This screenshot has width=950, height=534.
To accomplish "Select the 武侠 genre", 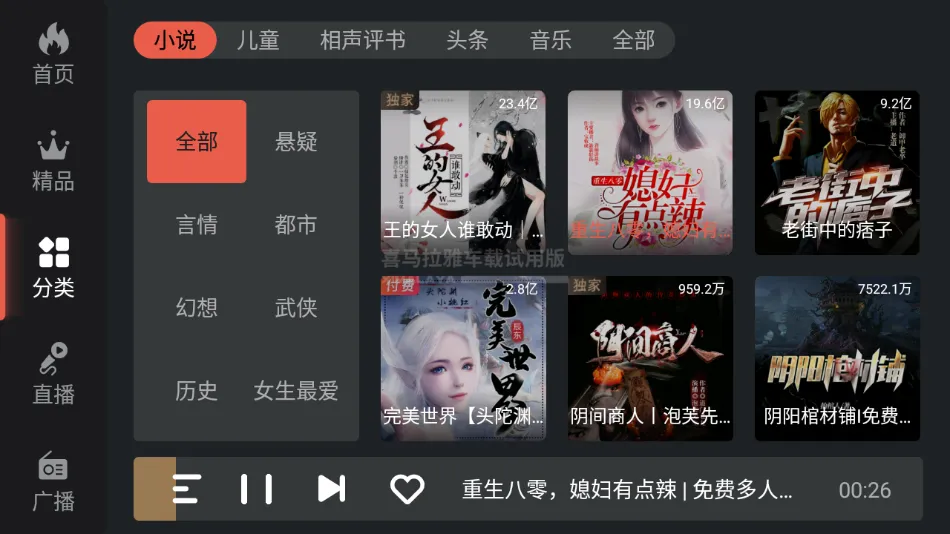I will [x=296, y=308].
